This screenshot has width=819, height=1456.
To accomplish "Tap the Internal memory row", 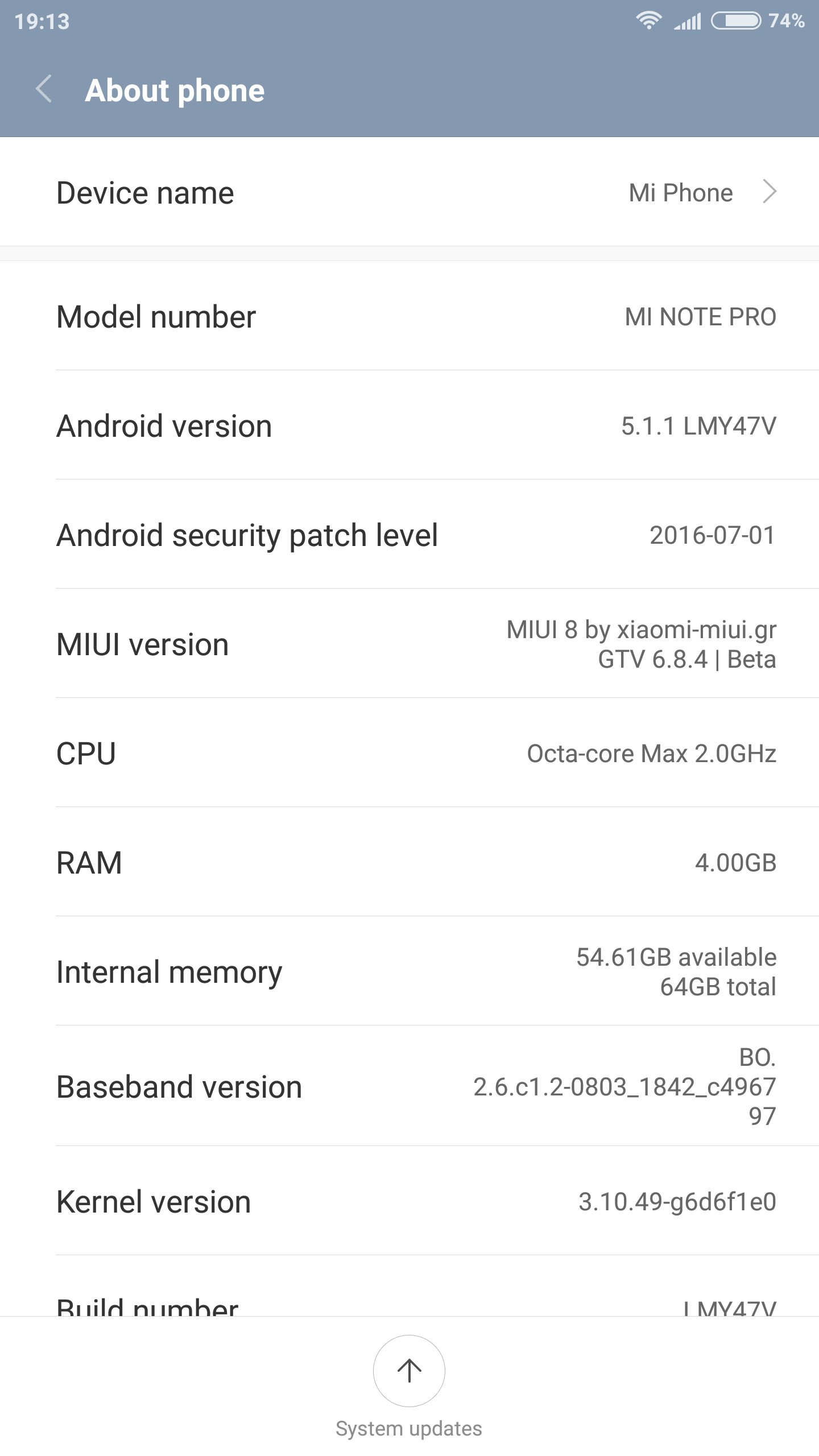I will tap(409, 971).
